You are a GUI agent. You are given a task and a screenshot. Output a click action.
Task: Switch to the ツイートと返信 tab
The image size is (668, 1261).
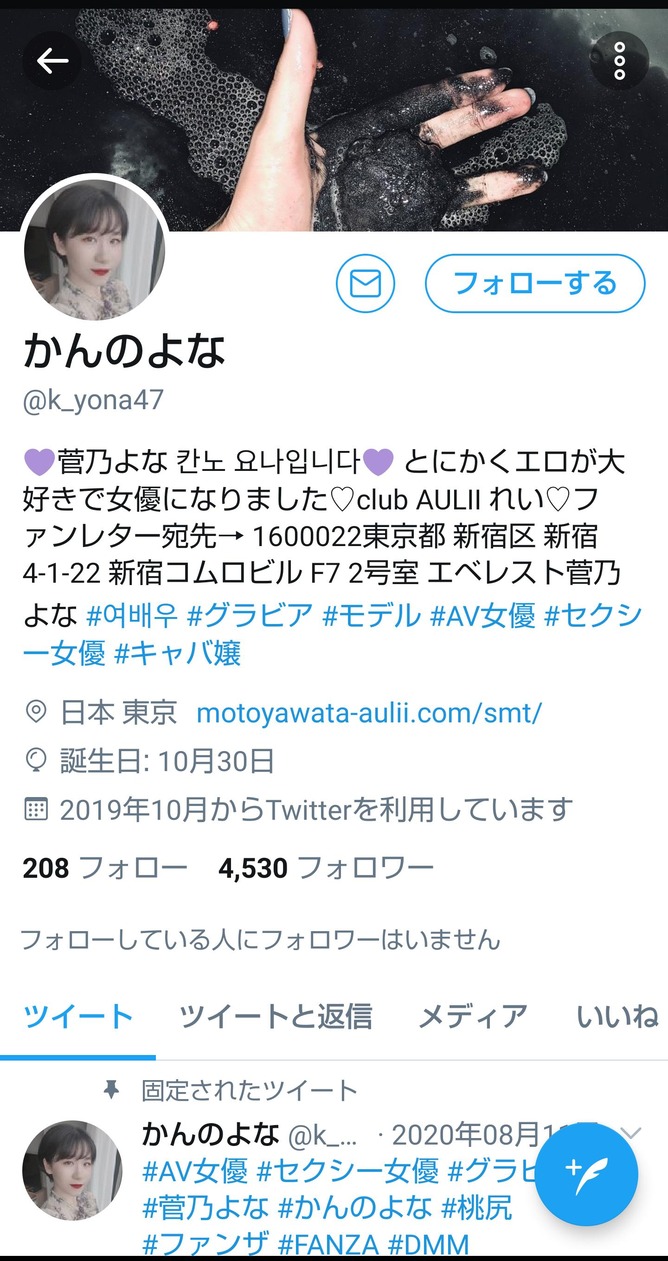276,1017
